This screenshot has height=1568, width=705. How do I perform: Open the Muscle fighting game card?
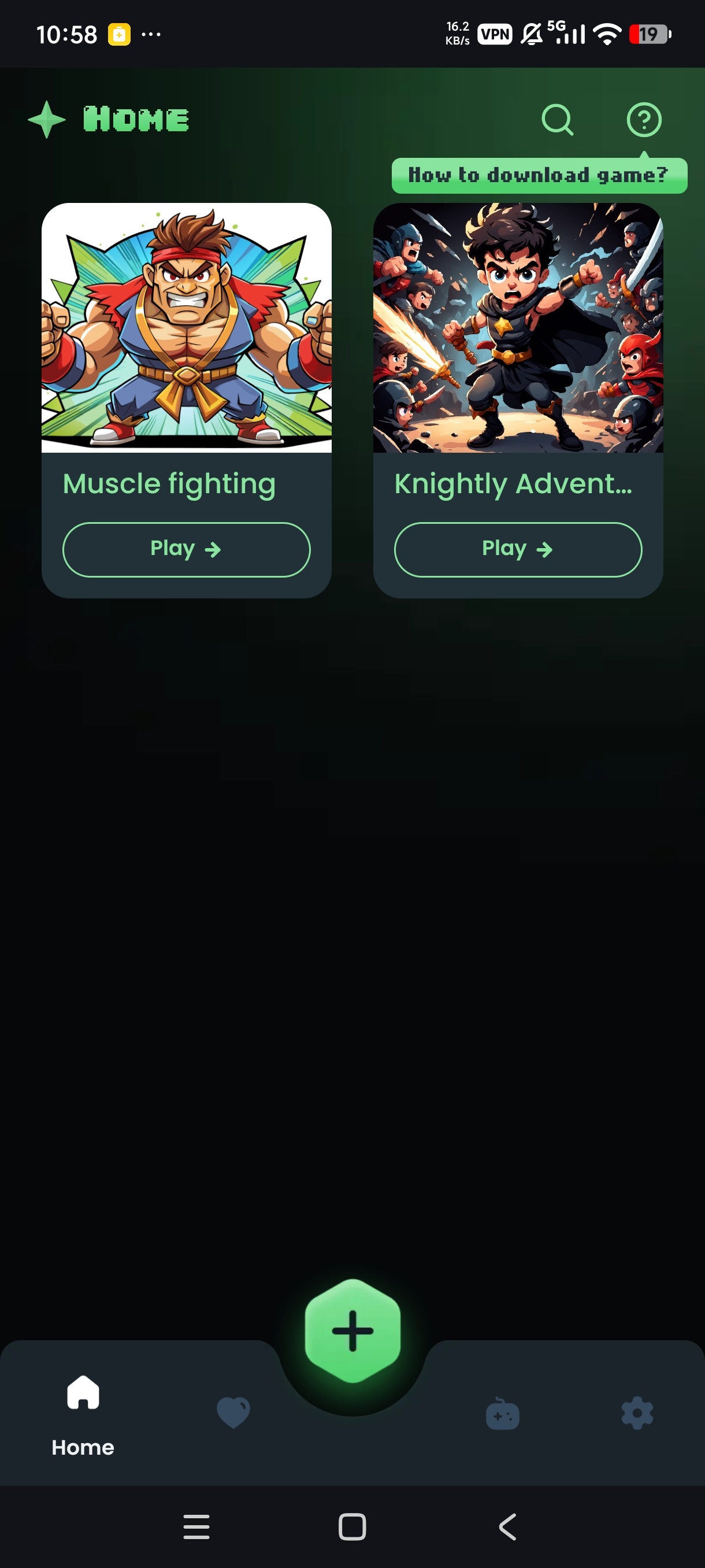pyautogui.click(x=186, y=328)
